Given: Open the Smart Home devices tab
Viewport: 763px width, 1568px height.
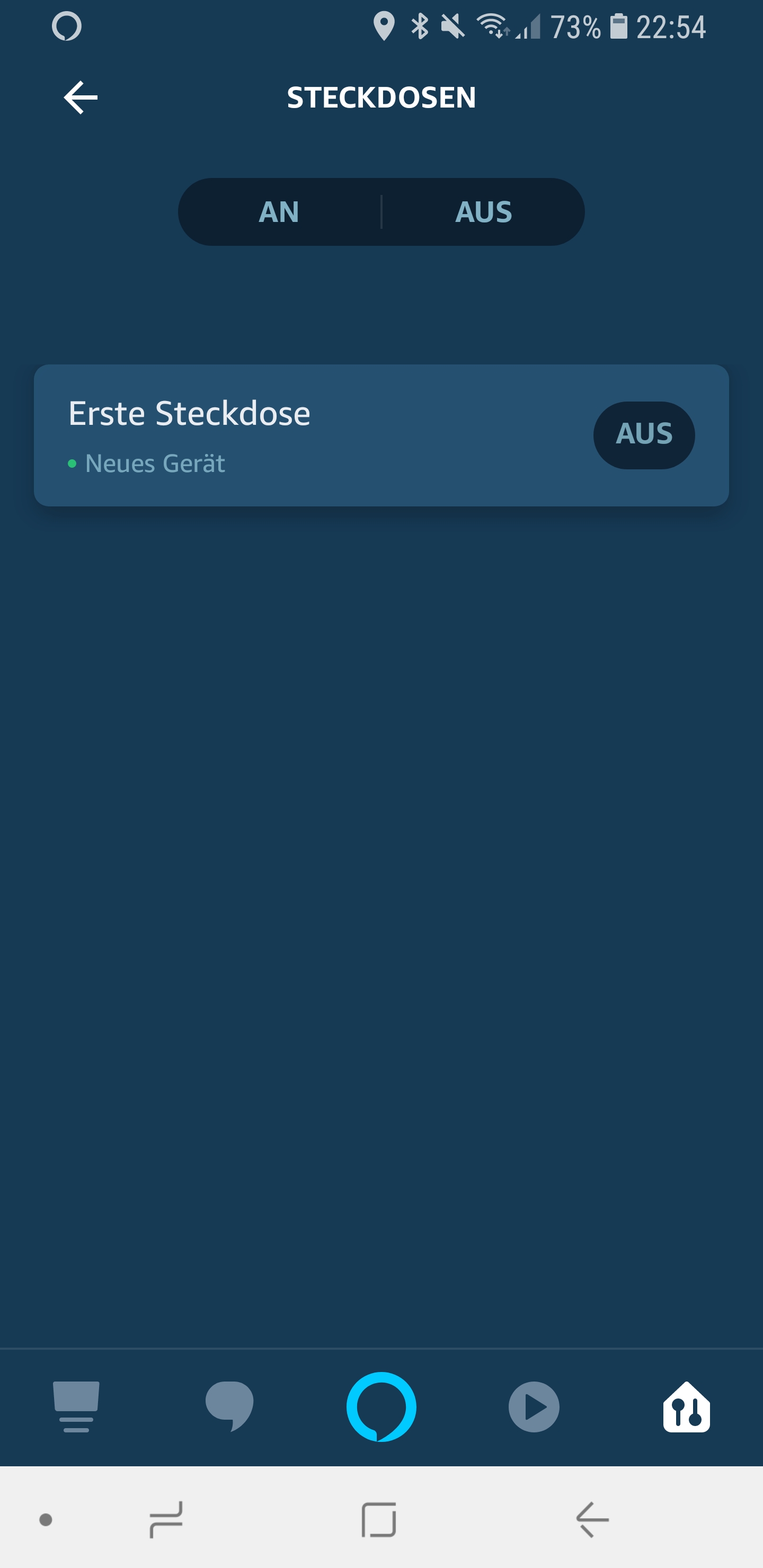Looking at the screenshot, I should (686, 1406).
